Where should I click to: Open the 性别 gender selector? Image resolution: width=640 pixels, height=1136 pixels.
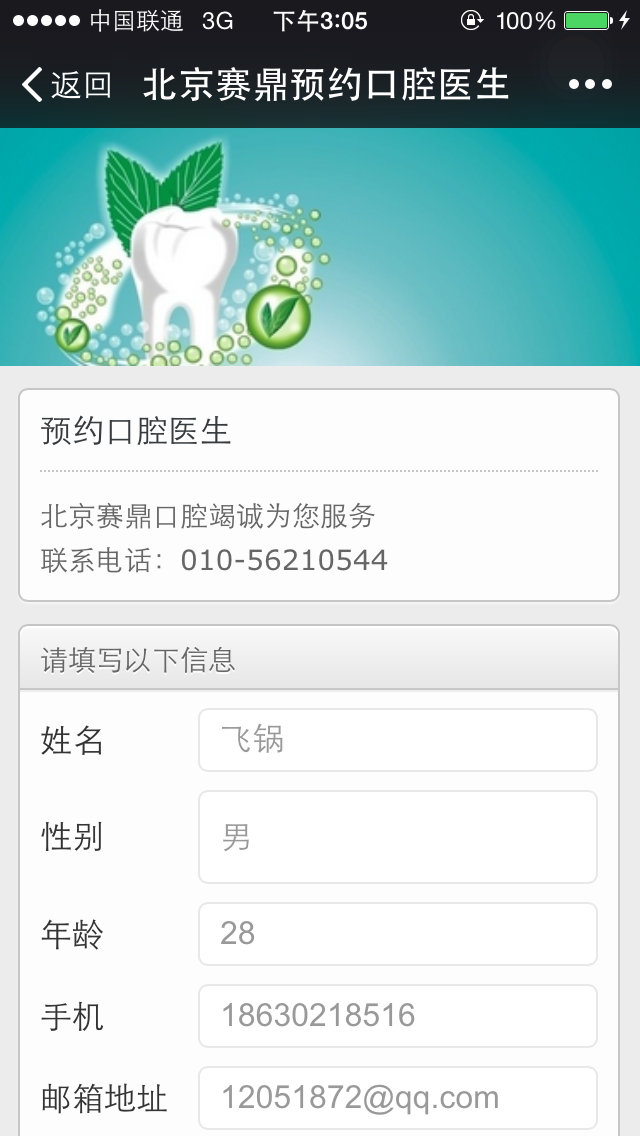pos(397,837)
